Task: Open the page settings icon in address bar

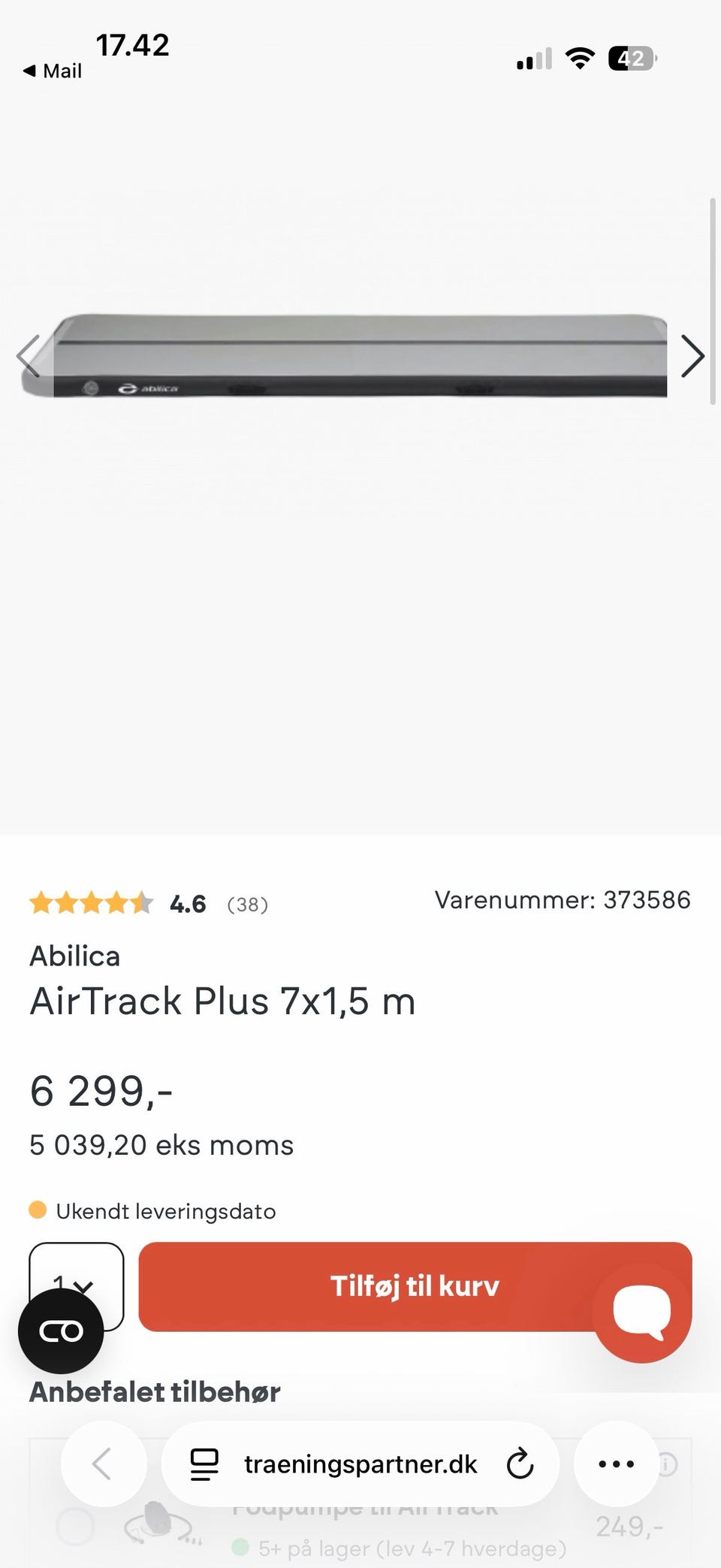Action: 204,1464
